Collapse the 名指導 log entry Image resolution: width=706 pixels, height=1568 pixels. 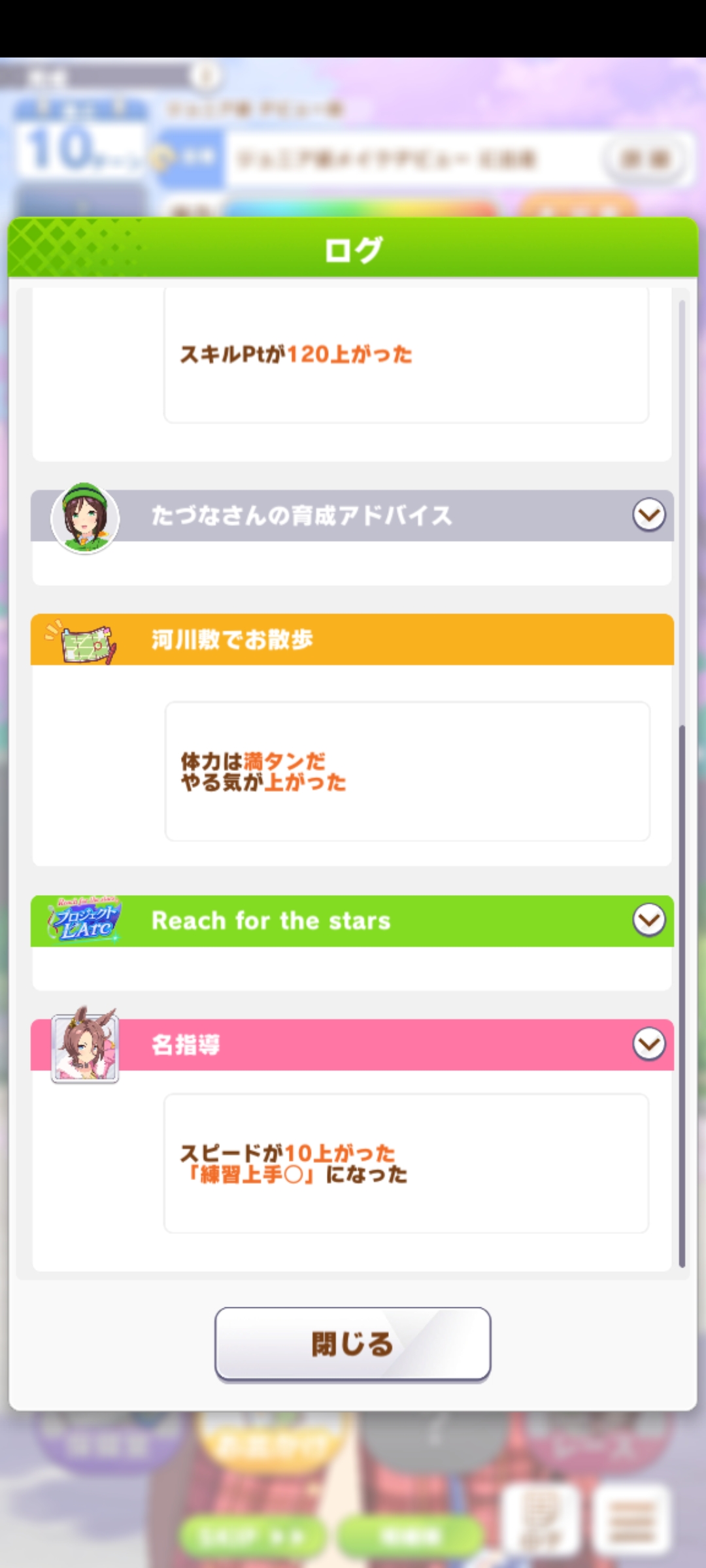pyautogui.click(x=648, y=1044)
